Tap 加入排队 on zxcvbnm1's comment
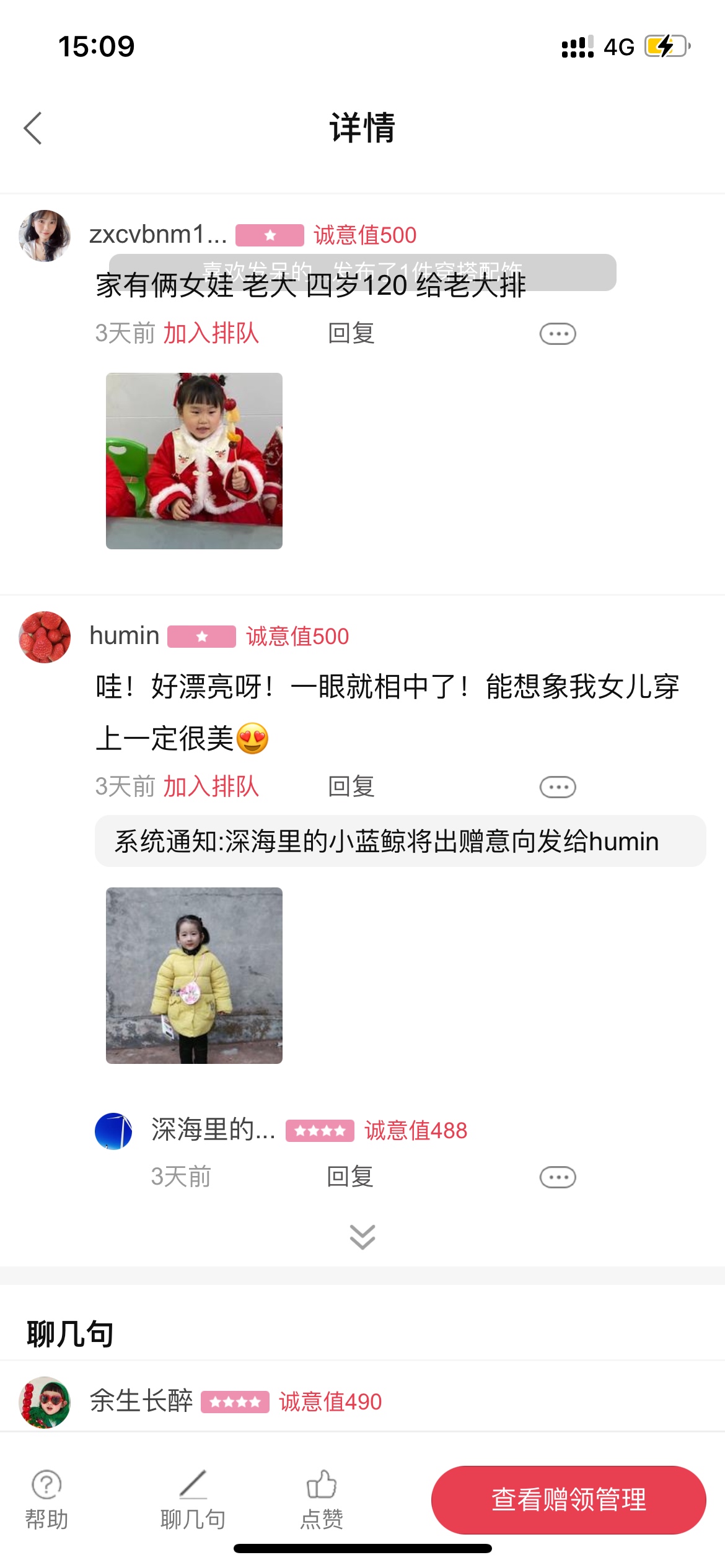 click(211, 333)
